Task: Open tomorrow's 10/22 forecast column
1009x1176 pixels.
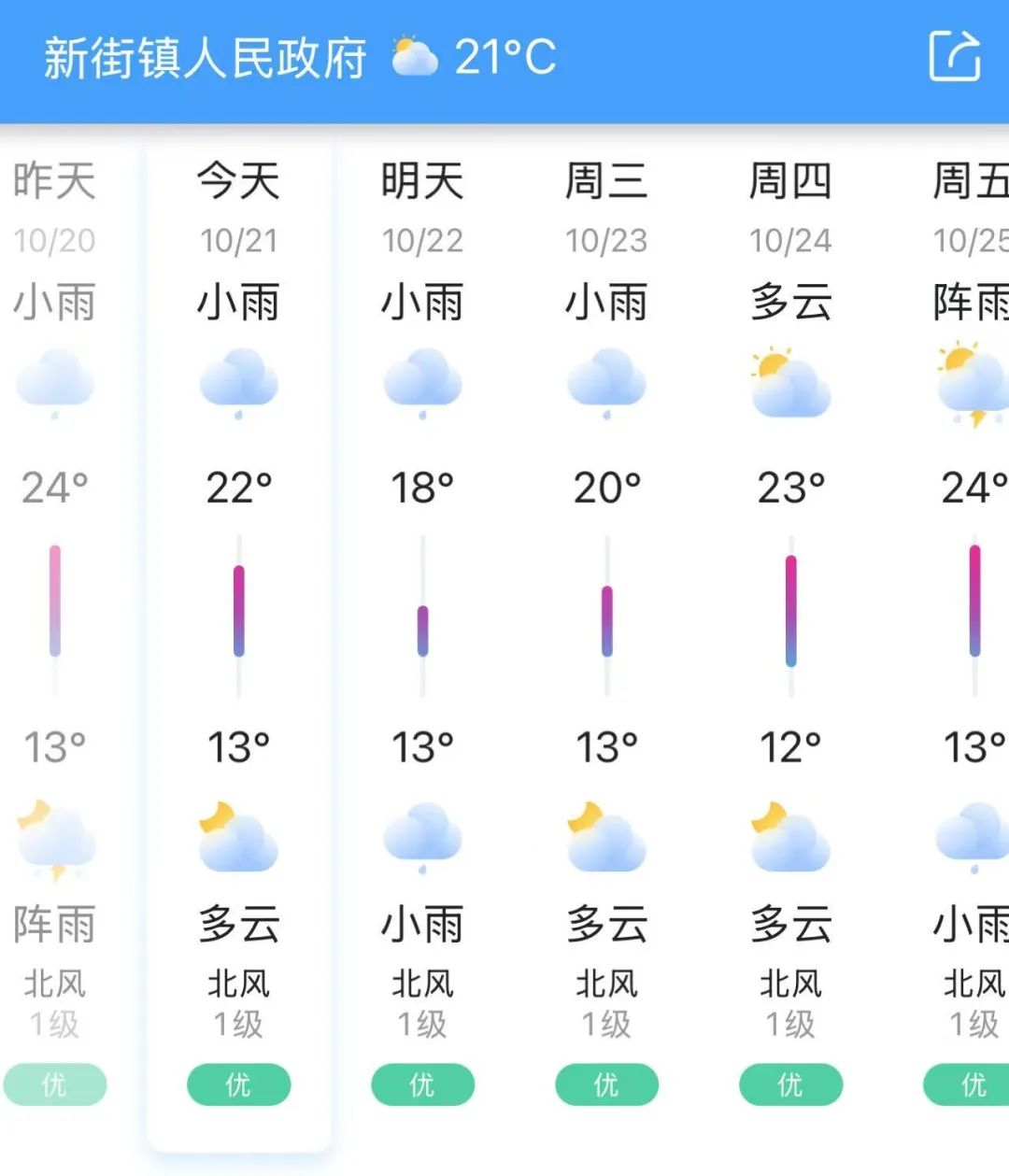Action: [422, 646]
